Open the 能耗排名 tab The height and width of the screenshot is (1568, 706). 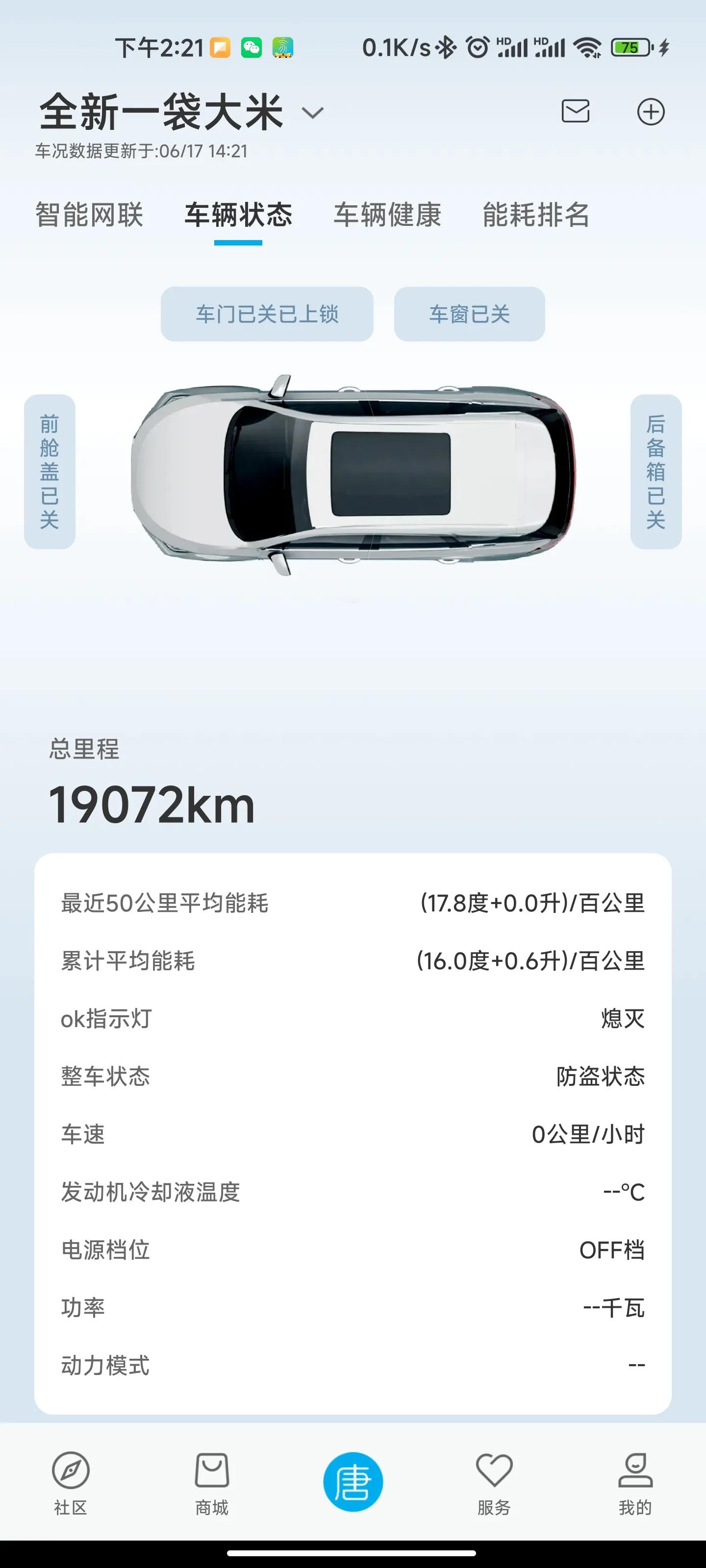point(536,215)
